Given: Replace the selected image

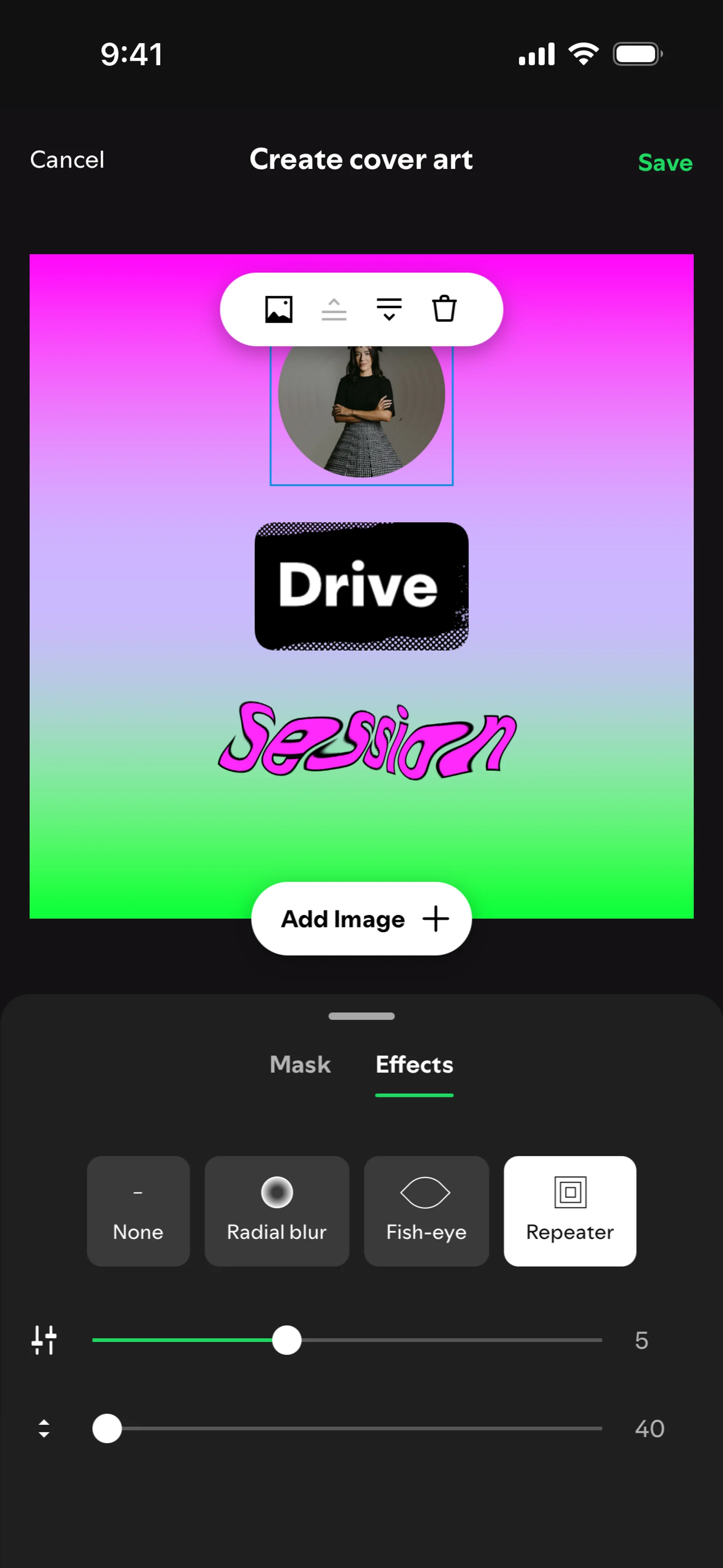Looking at the screenshot, I should [x=279, y=309].
